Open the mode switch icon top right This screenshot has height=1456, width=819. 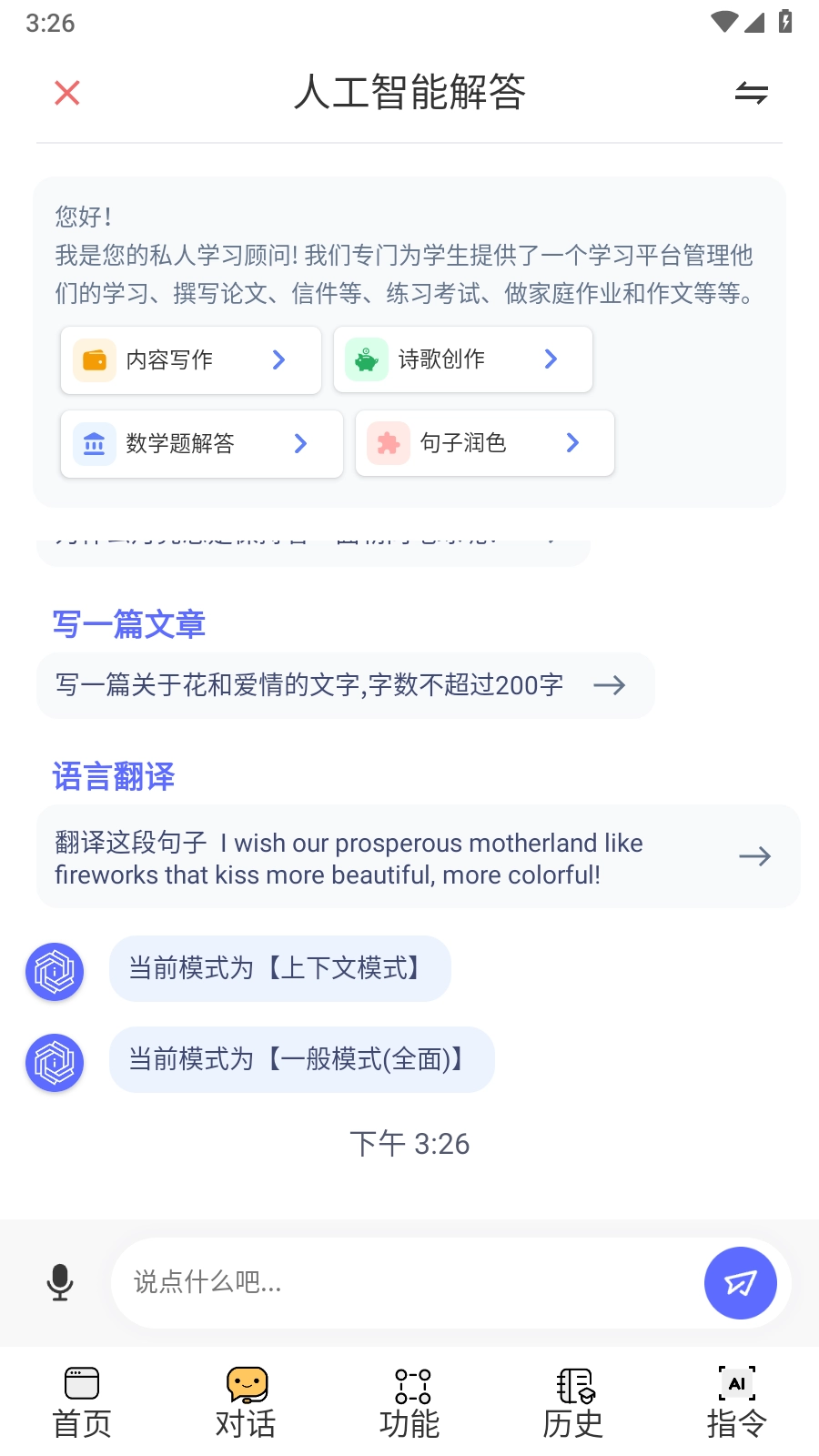coord(753,93)
